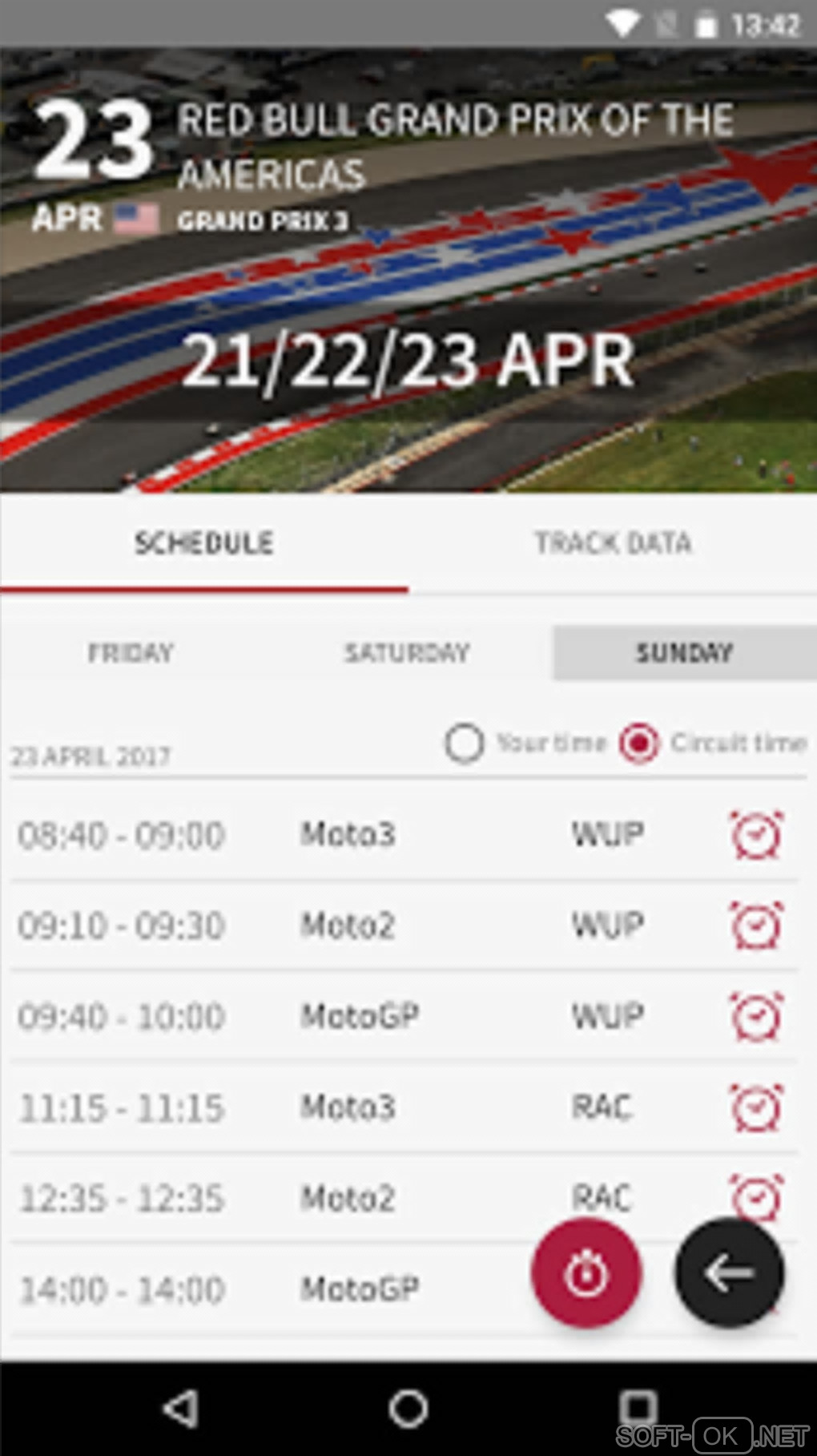Set alarm for 11:15 Moto3 race
Viewport: 817px width, 1456px height.
(755, 1107)
